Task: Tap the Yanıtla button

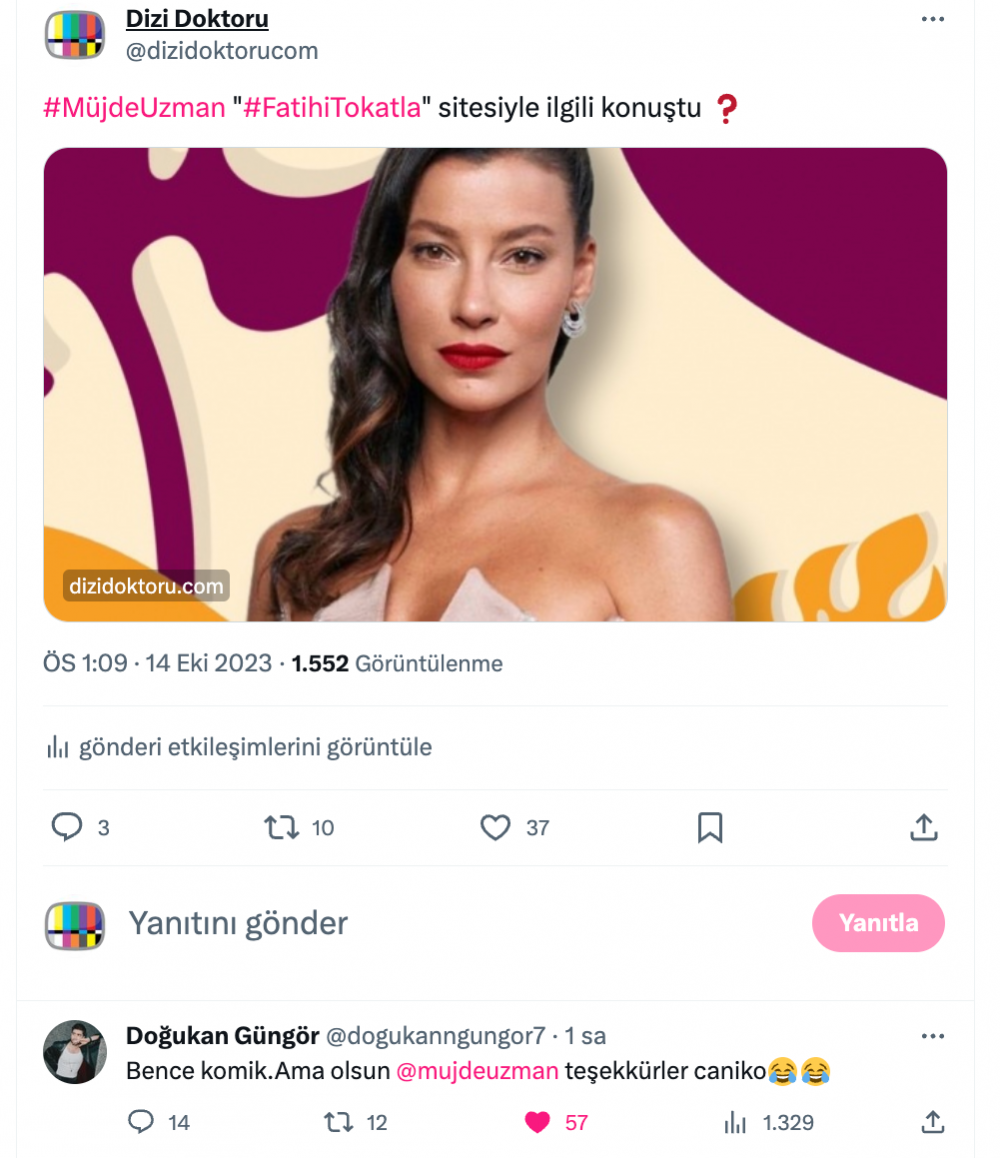Action: 878,923
